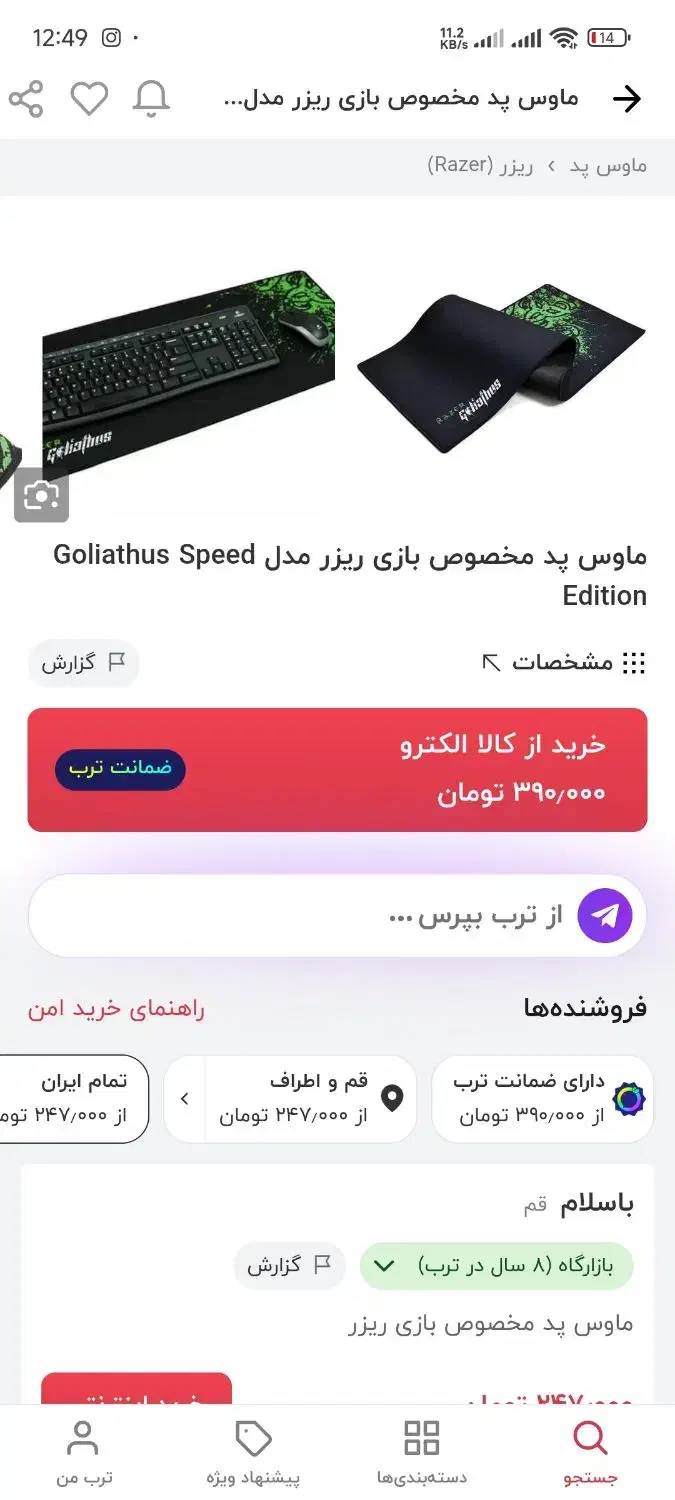Open image search camera icon
The height and width of the screenshot is (1500, 675).
pos(41,494)
